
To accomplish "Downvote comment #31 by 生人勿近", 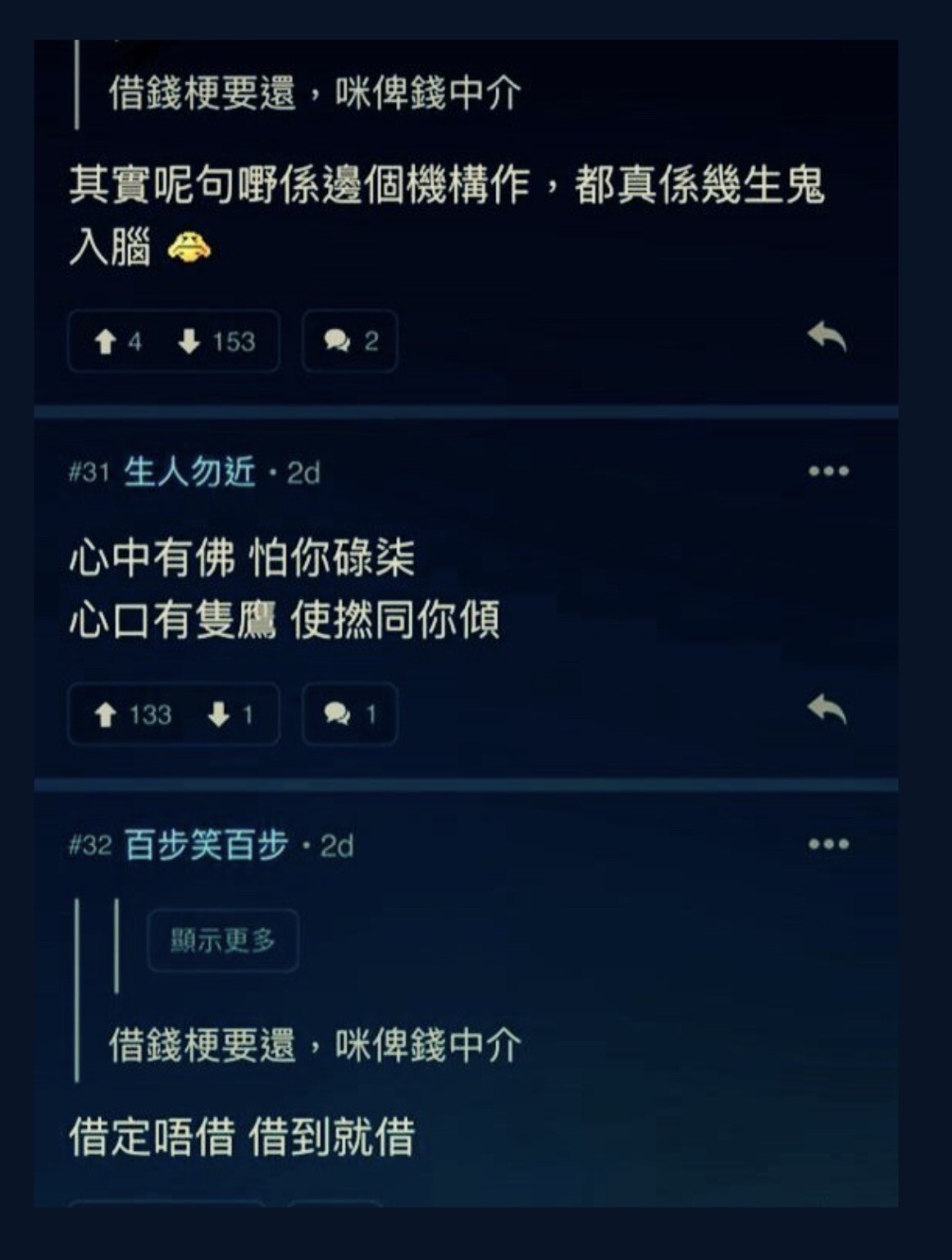I will coord(230,714).
